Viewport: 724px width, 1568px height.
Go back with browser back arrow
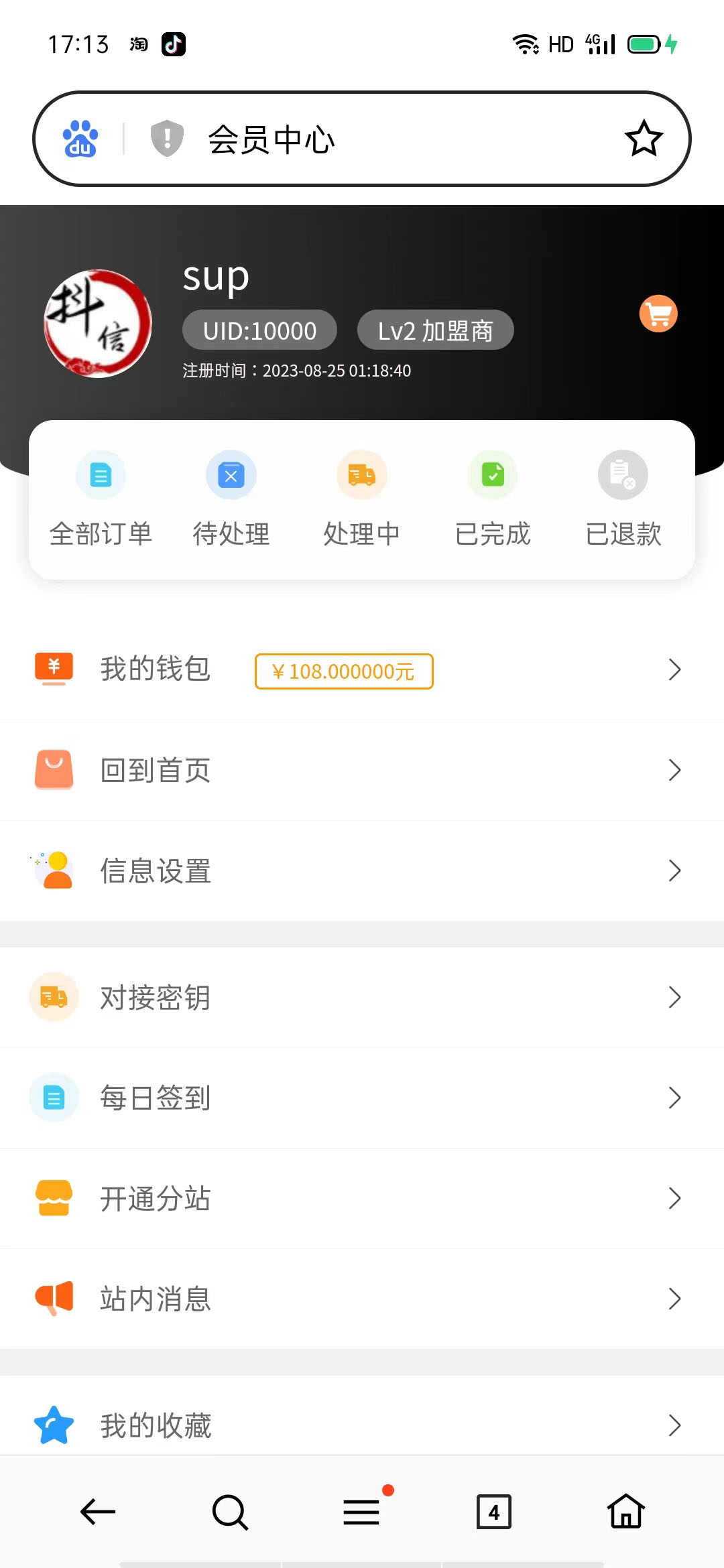(98, 1512)
